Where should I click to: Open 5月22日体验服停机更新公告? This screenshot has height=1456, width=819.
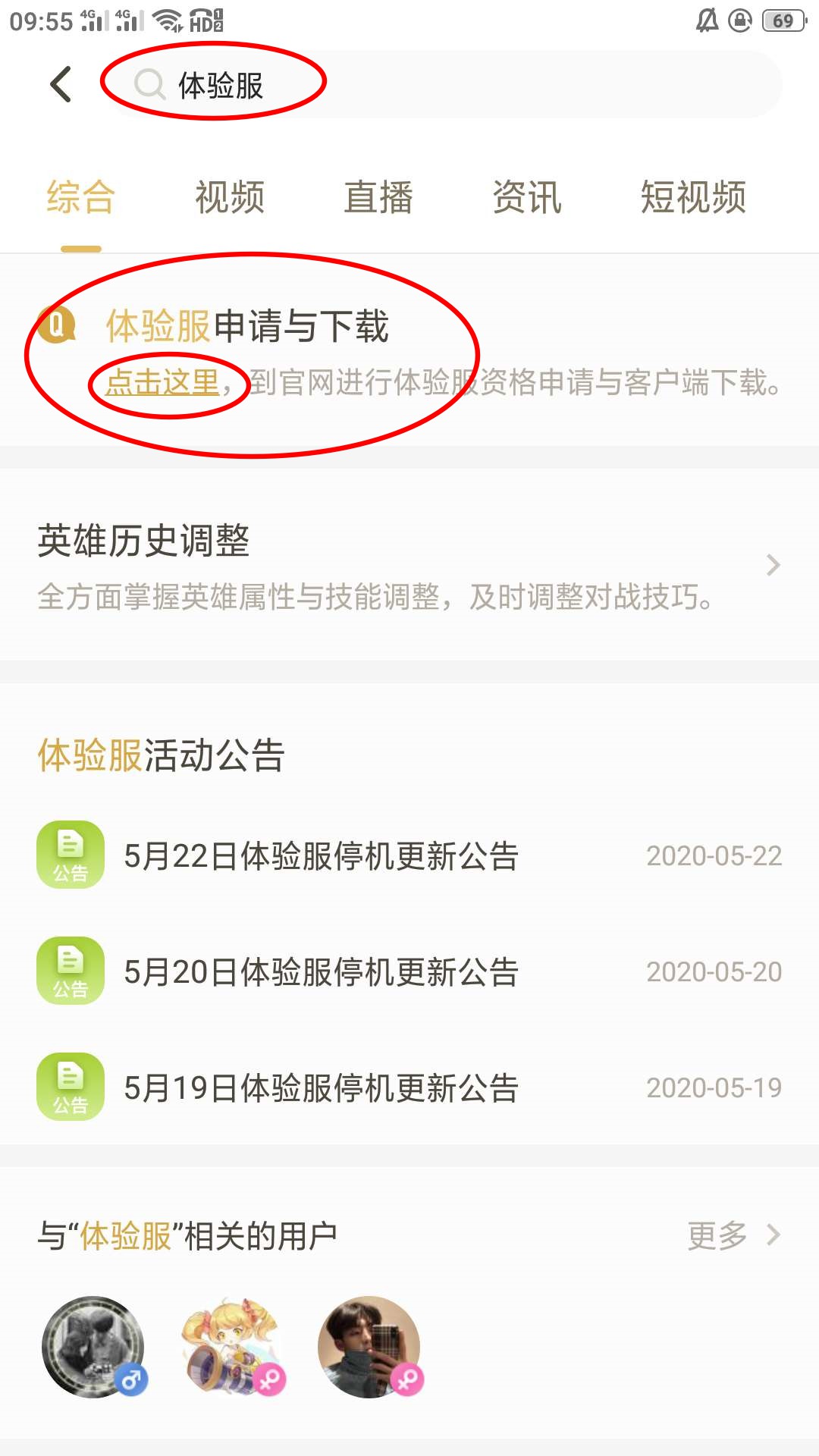point(409,855)
